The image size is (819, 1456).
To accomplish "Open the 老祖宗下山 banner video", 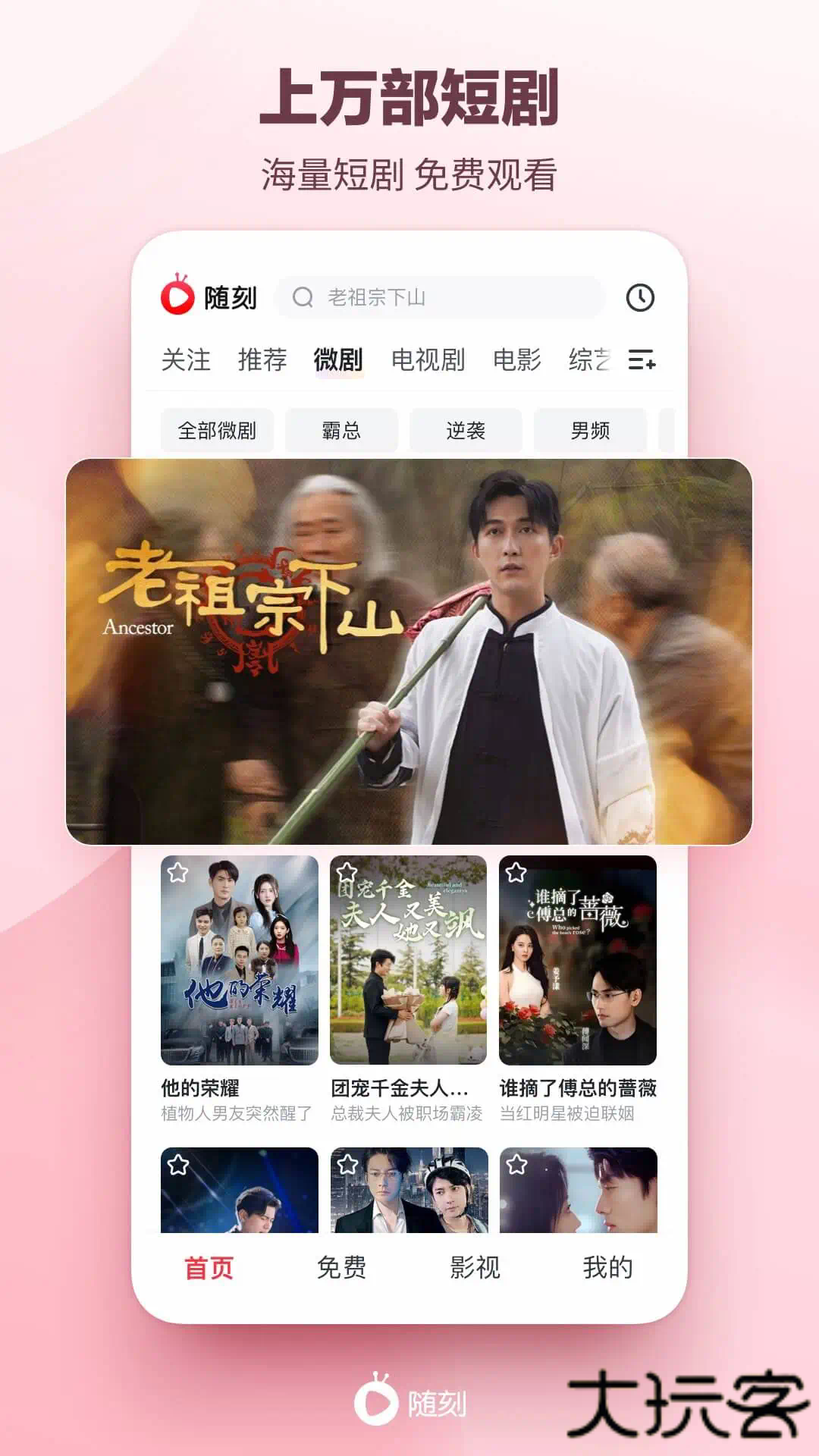I will (x=409, y=652).
